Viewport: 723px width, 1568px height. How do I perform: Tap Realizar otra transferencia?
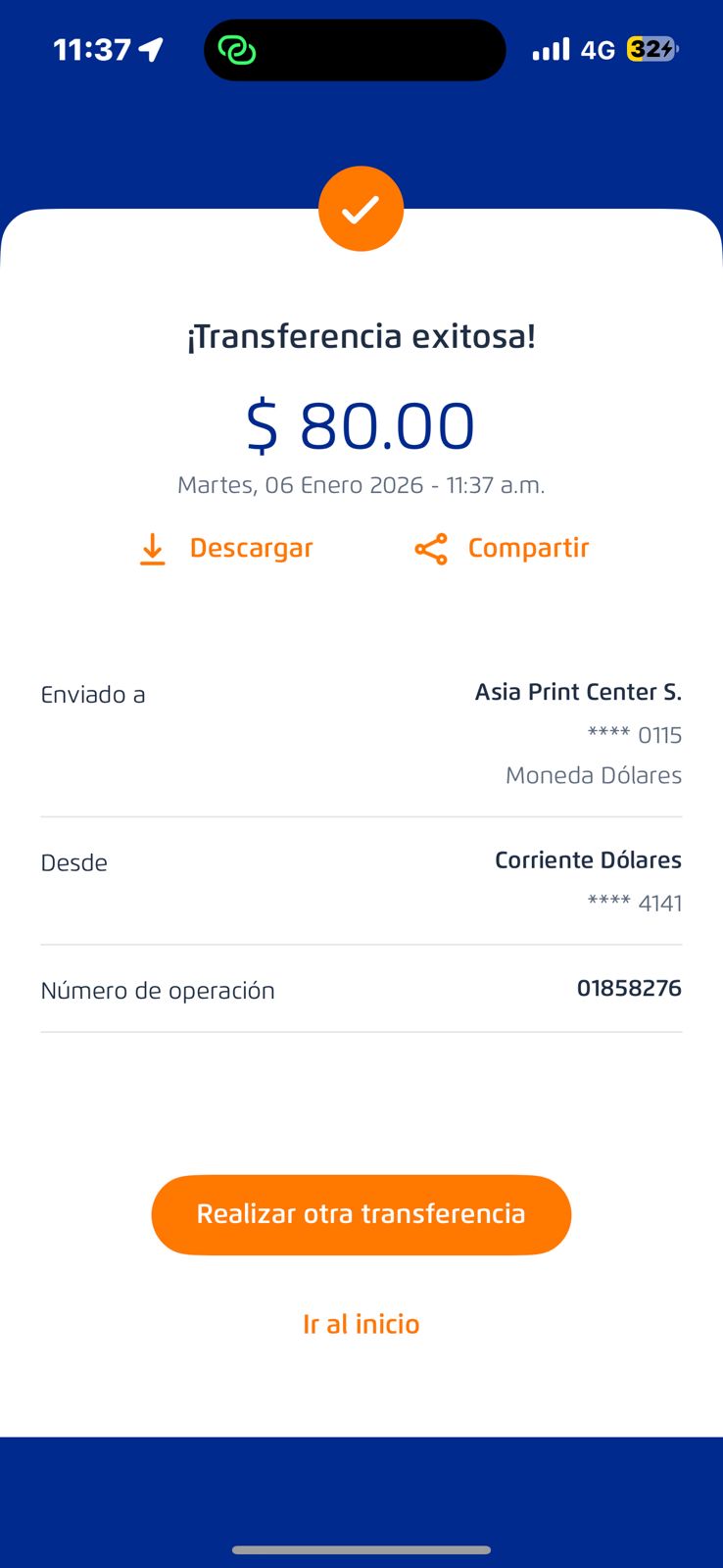[x=361, y=1214]
